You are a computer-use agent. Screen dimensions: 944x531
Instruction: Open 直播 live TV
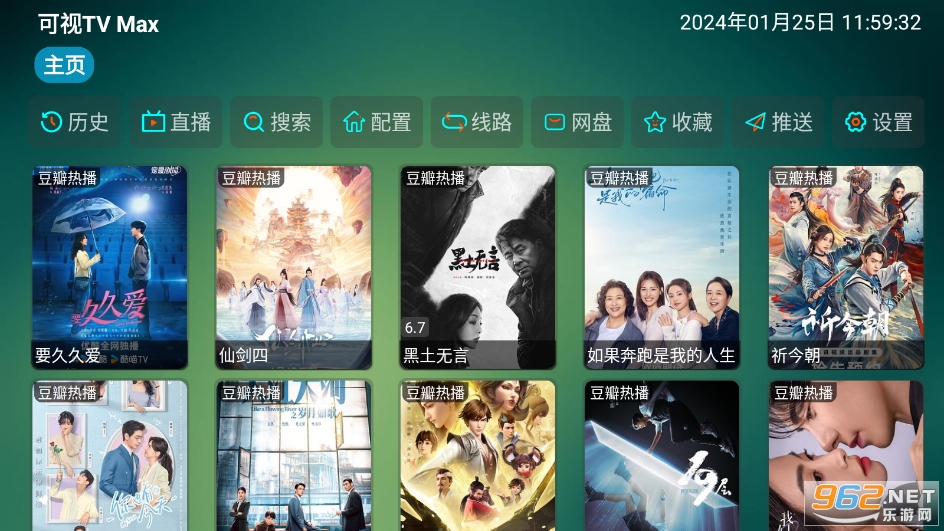point(176,122)
